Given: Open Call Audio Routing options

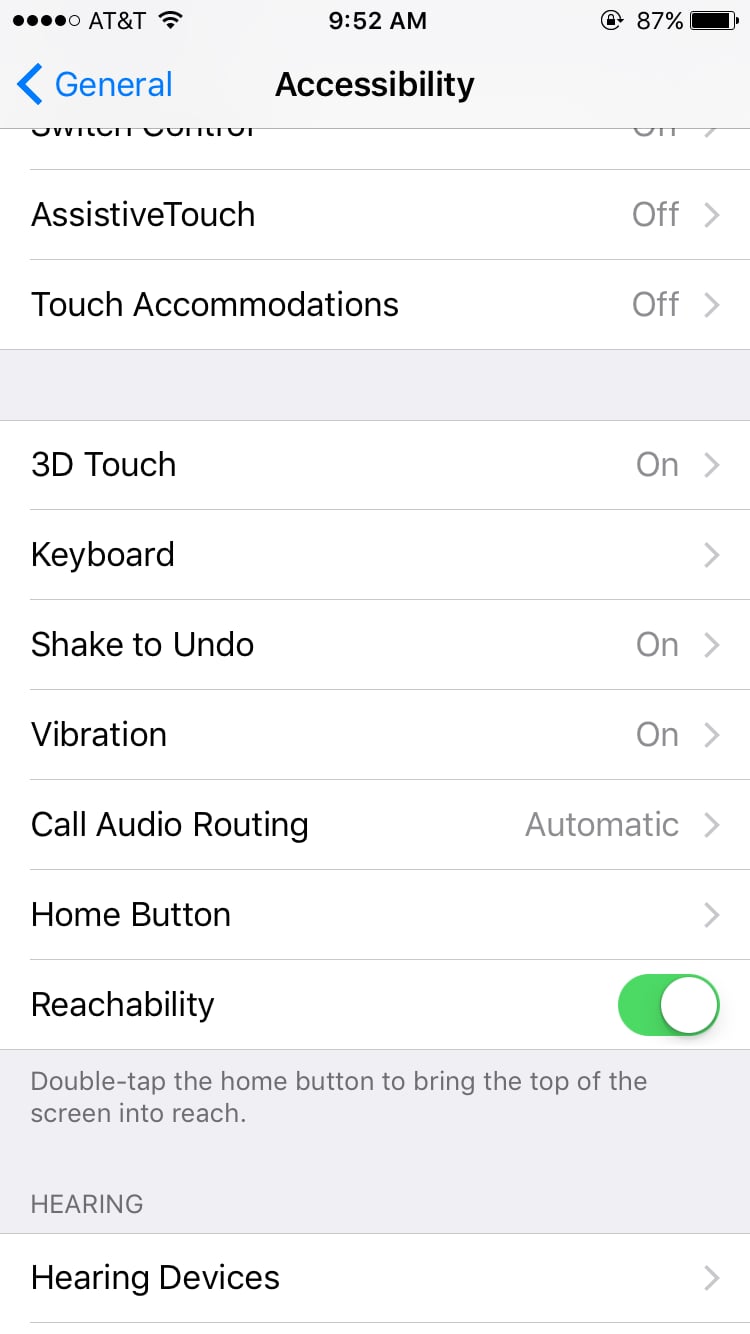Looking at the screenshot, I should (x=375, y=825).
